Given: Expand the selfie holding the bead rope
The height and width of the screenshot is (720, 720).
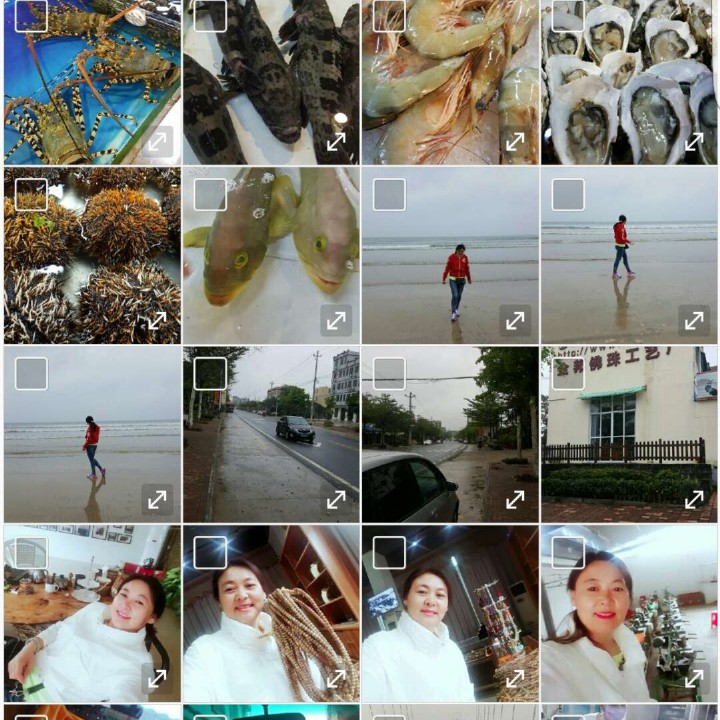Looking at the screenshot, I should coord(336,678).
